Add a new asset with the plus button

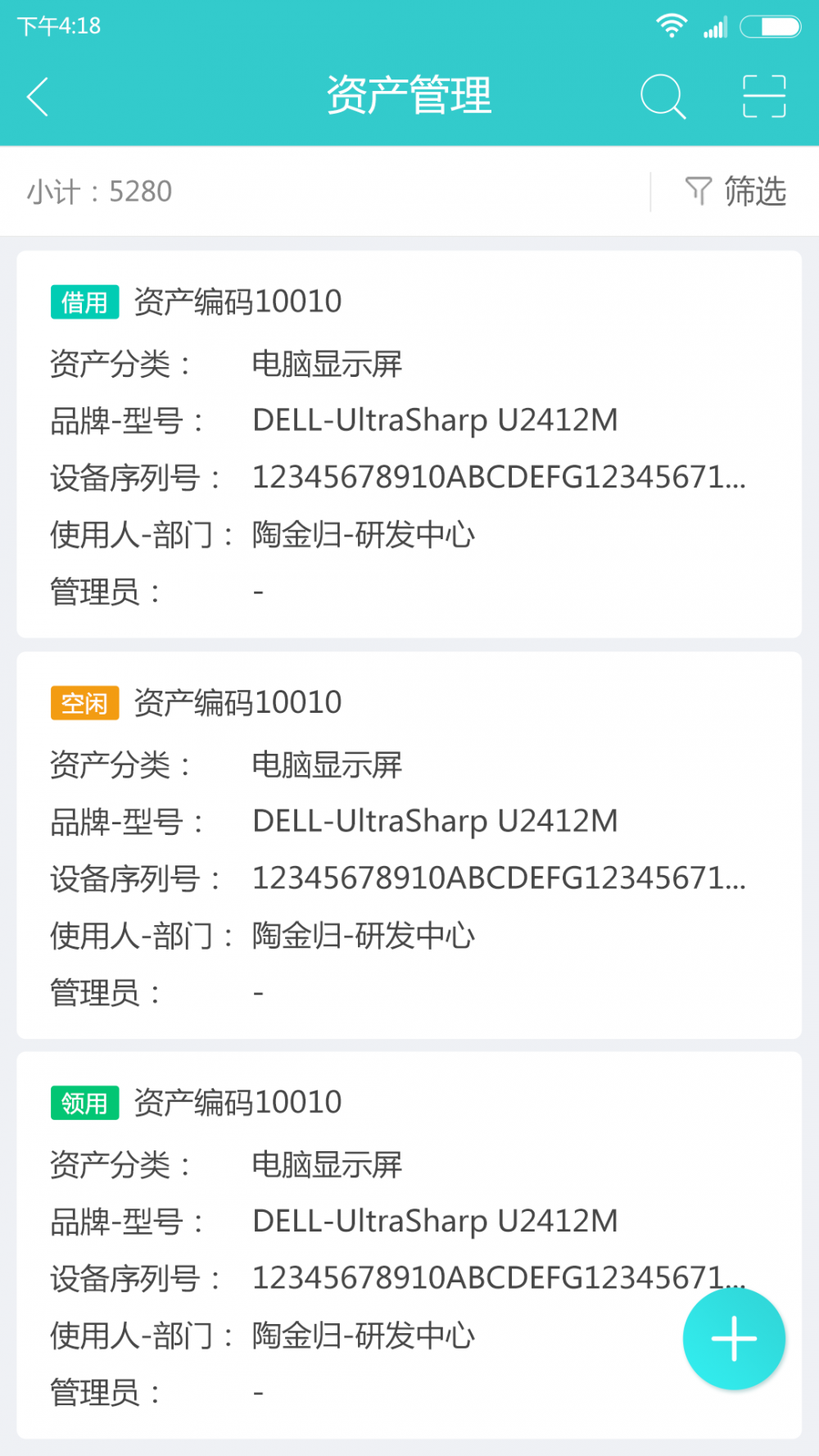pos(734,1339)
